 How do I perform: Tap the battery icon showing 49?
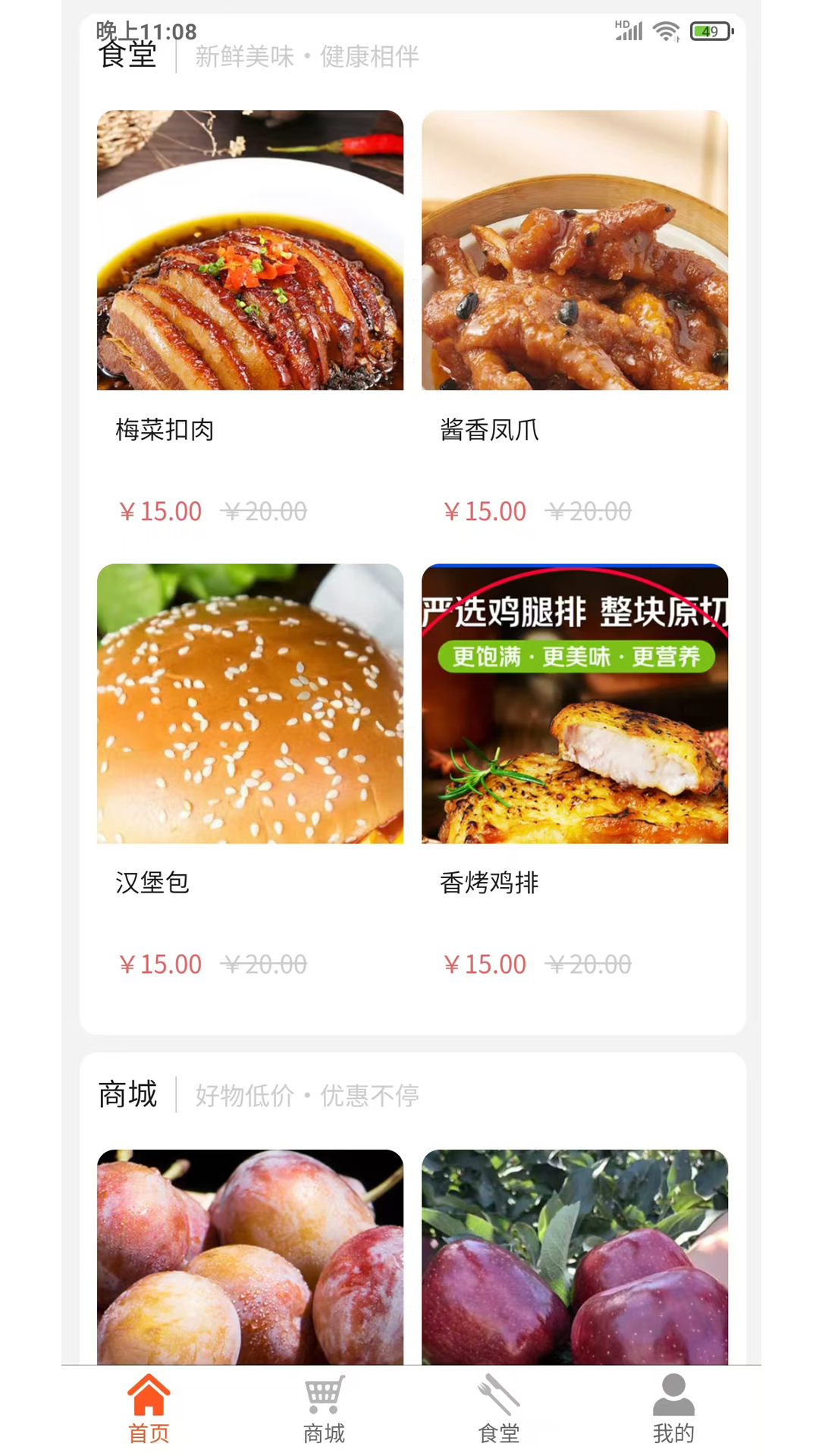click(x=708, y=32)
